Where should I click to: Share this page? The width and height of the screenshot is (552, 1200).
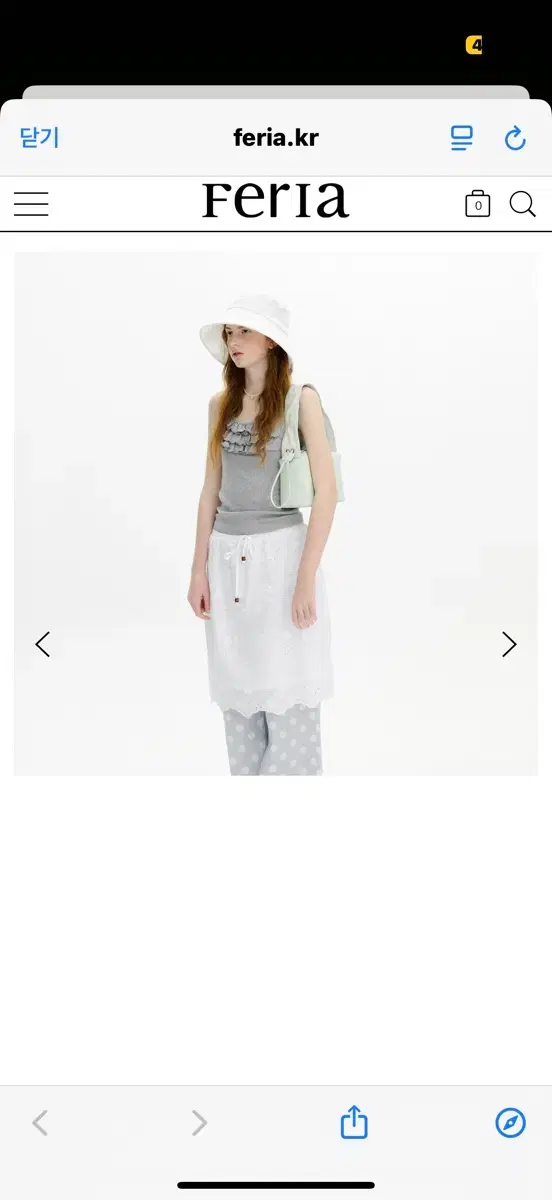point(354,1122)
